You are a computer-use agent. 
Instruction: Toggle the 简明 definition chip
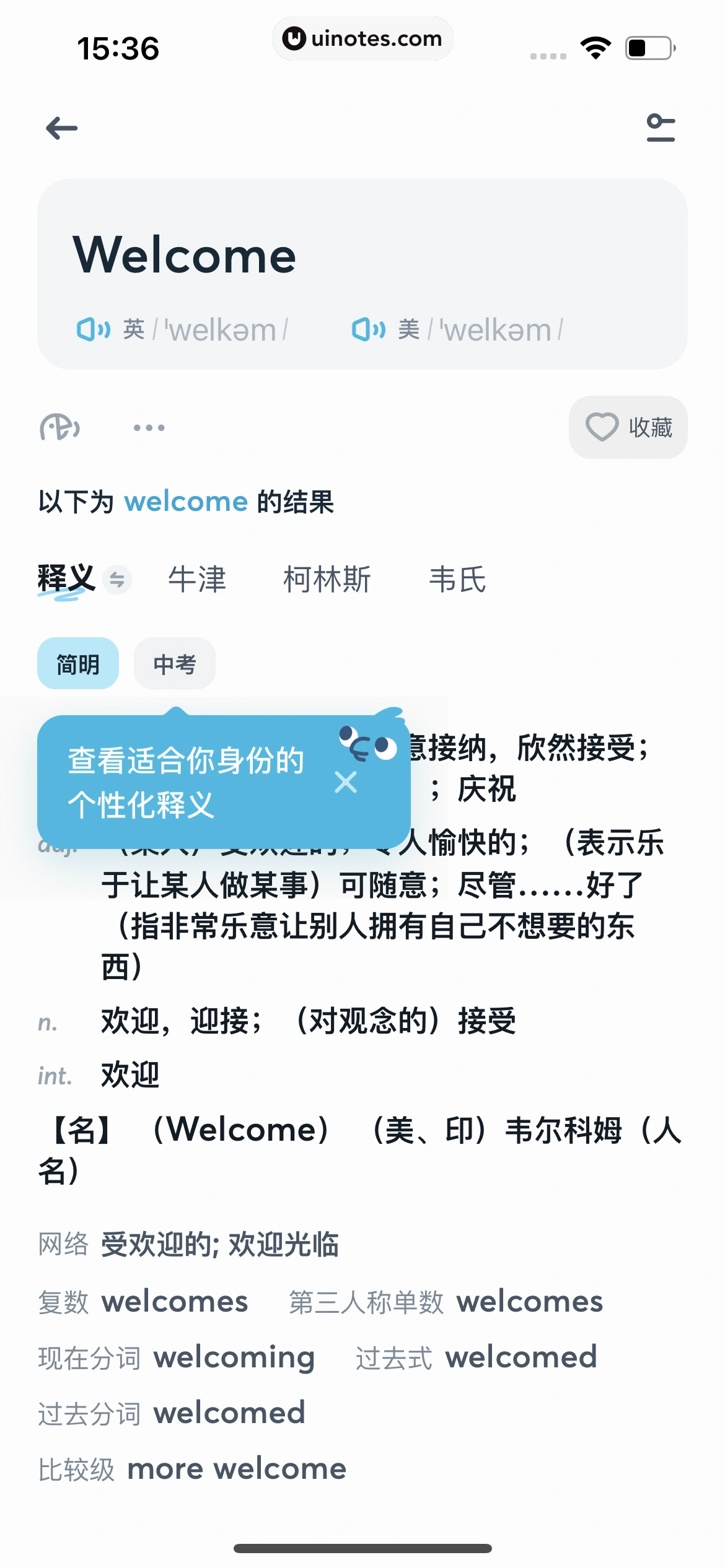click(x=77, y=663)
